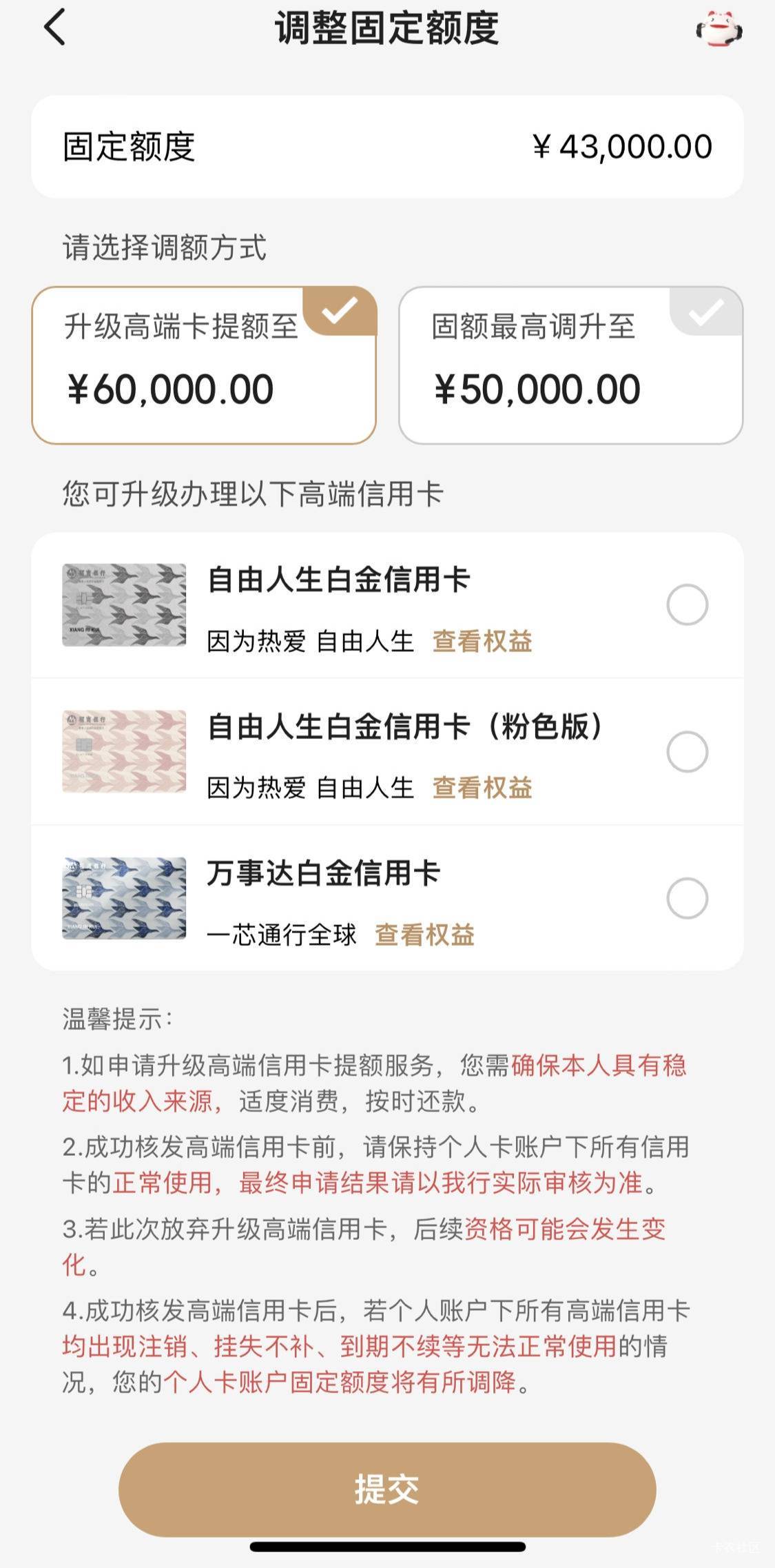View 查看权益 for the 粉色版 card
This screenshot has width=775, height=1568.
click(x=482, y=788)
